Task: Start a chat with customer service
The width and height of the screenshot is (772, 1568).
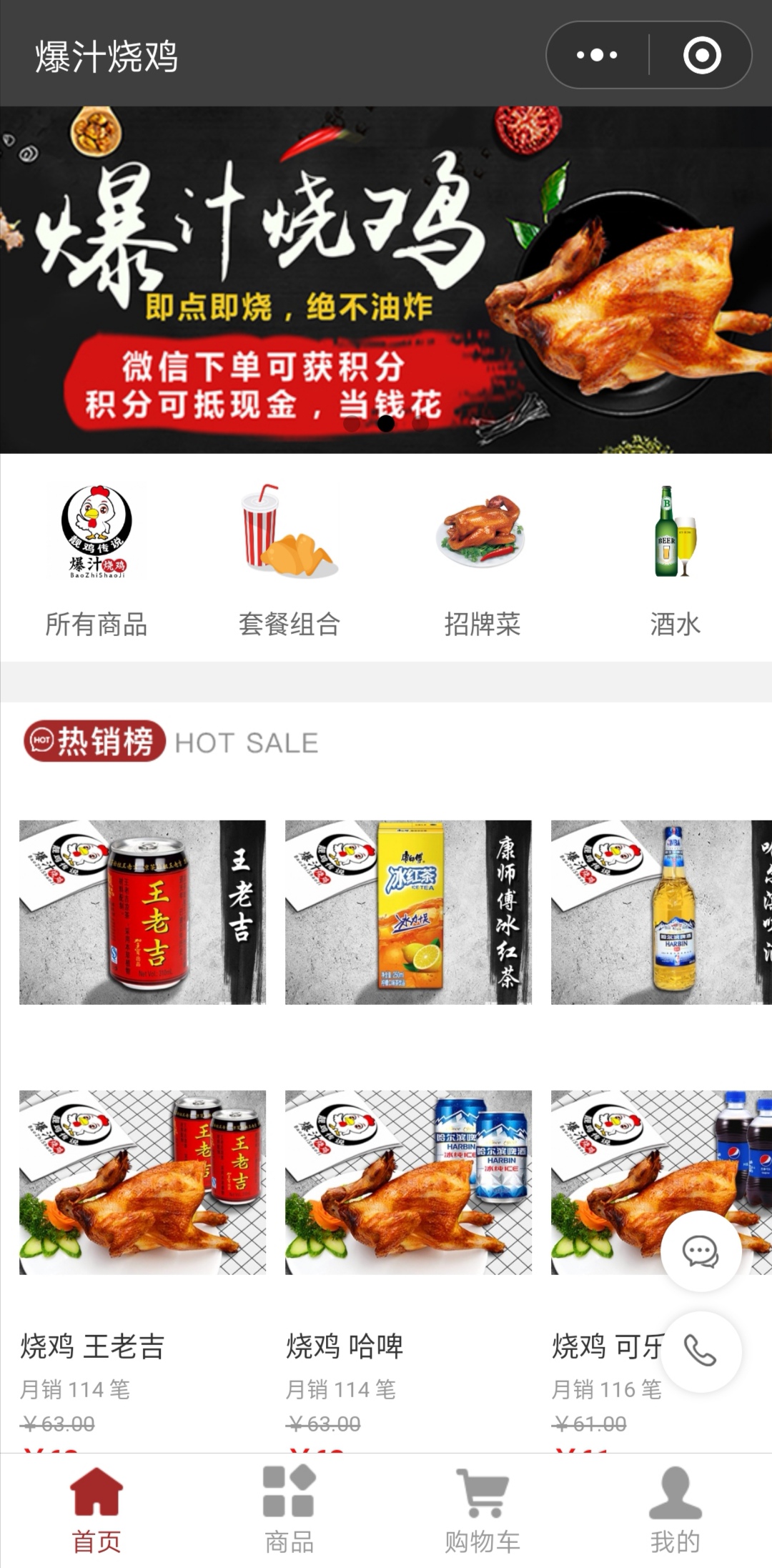Action: [x=701, y=1251]
